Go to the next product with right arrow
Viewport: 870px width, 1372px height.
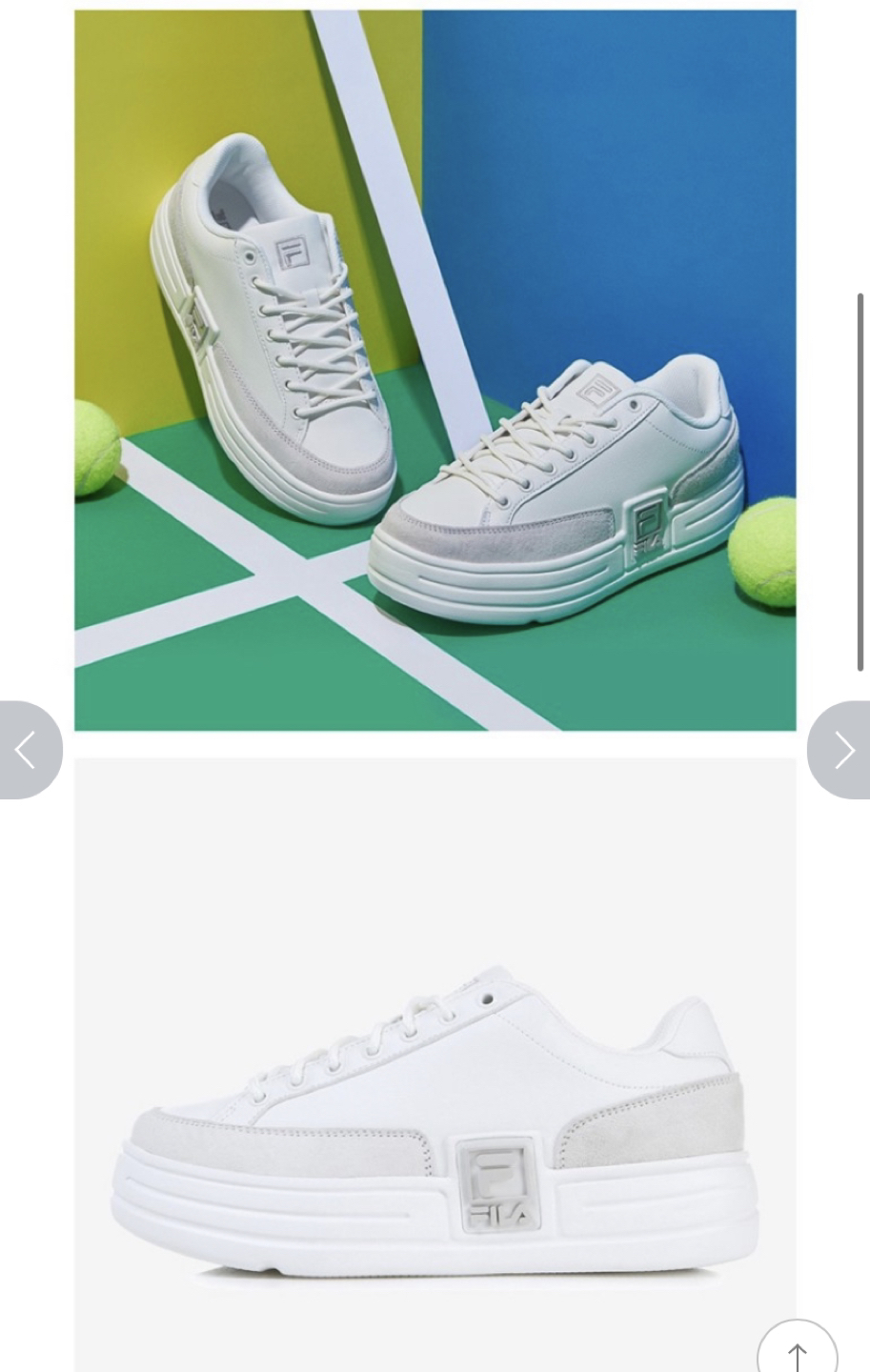coord(842,750)
